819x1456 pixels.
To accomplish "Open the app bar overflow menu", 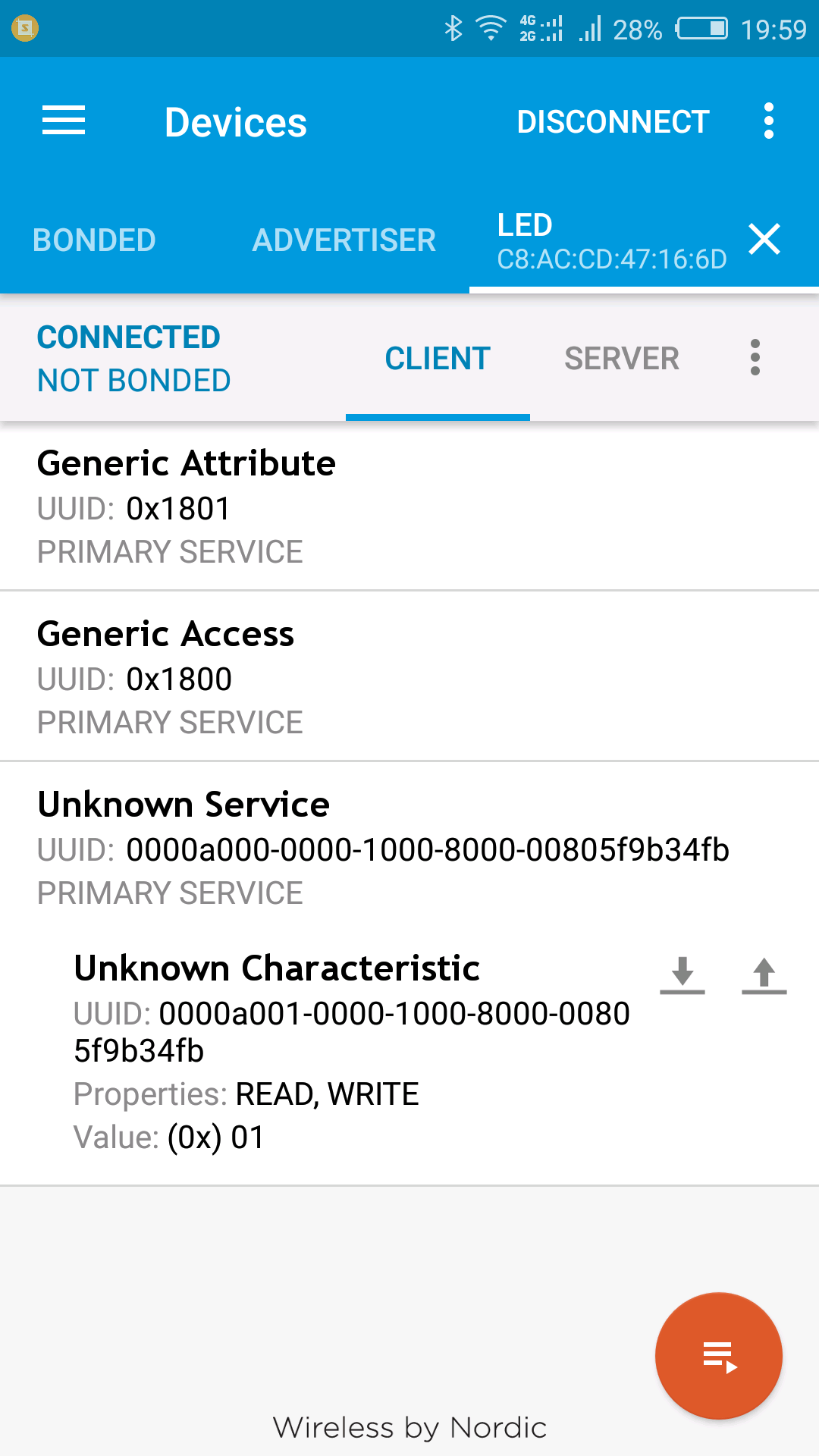I will [x=769, y=121].
